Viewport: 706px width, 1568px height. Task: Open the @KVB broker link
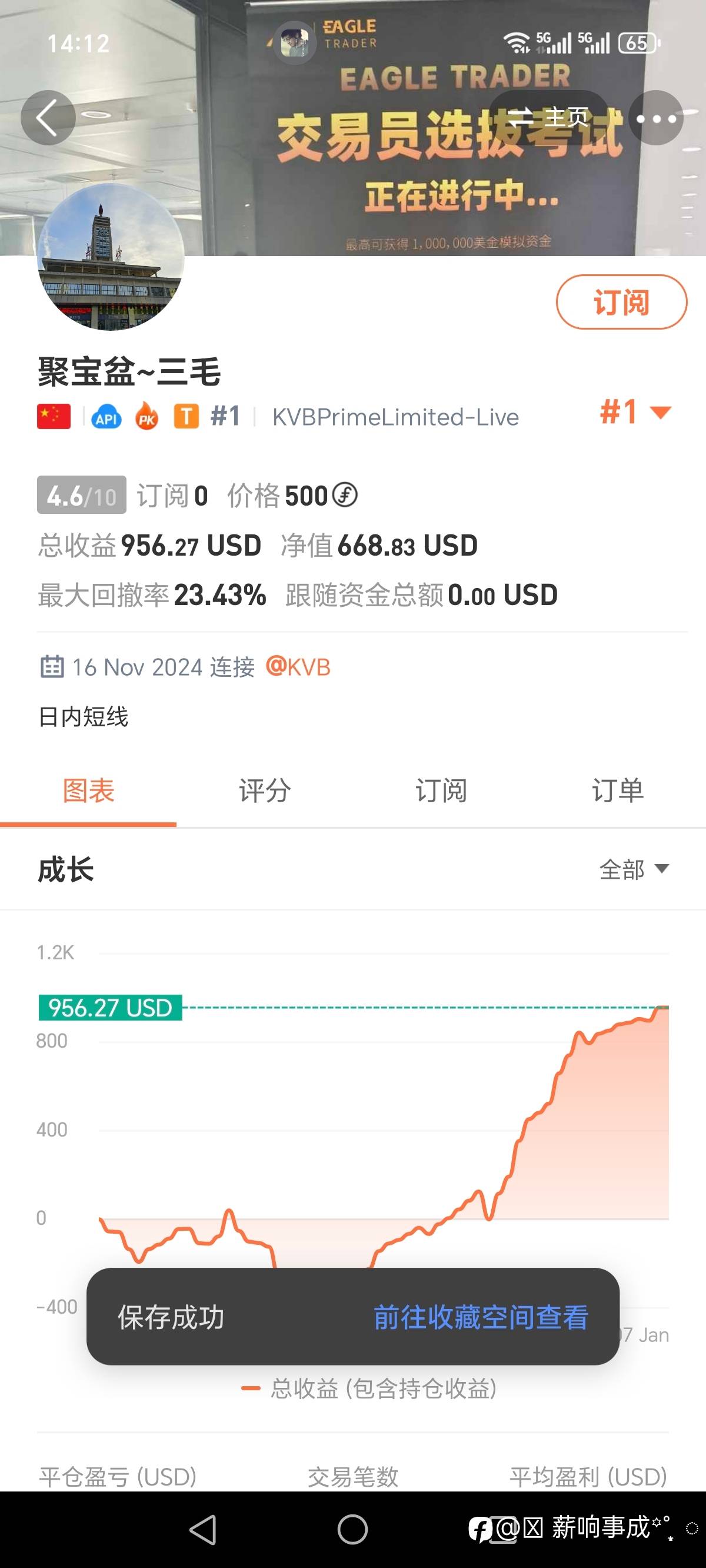(x=298, y=666)
